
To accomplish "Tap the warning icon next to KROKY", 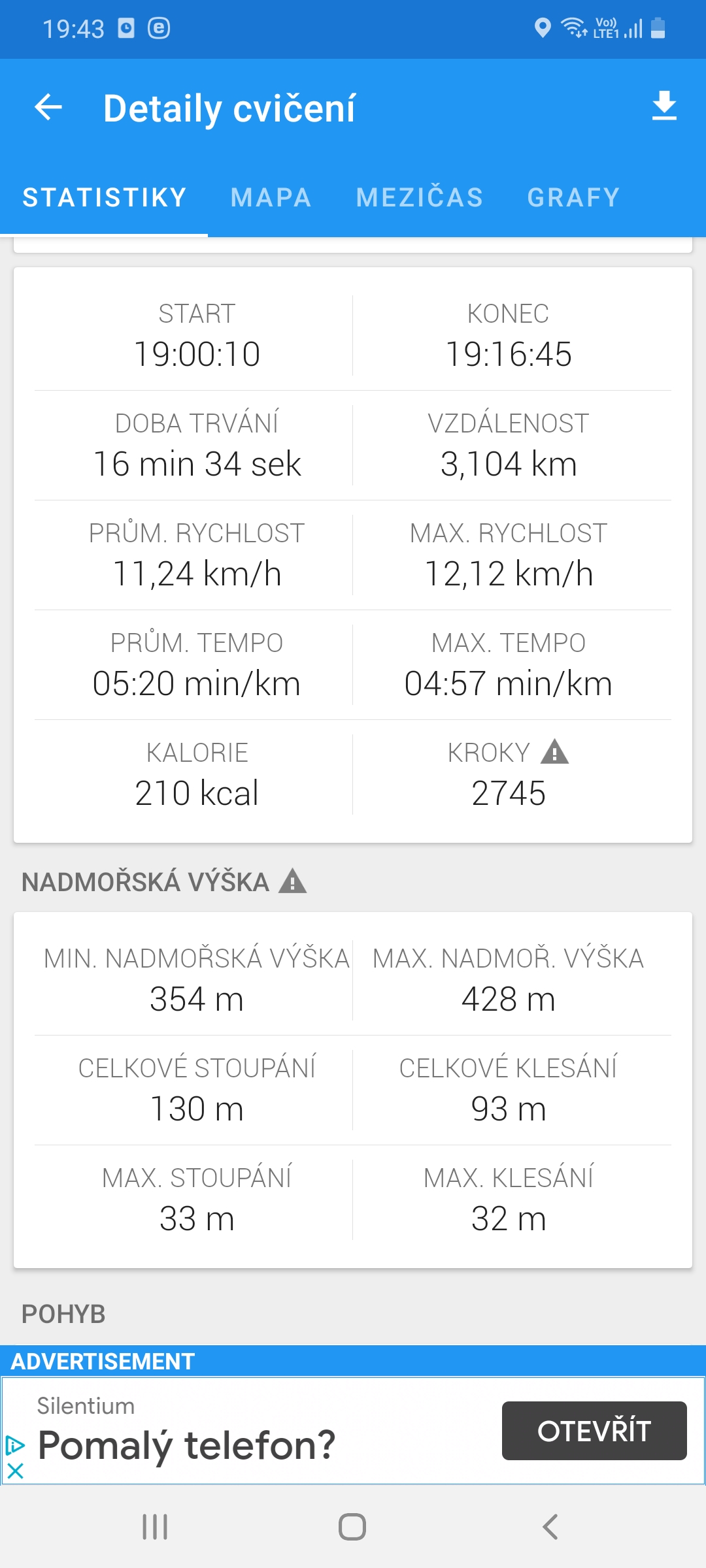I will (555, 751).
